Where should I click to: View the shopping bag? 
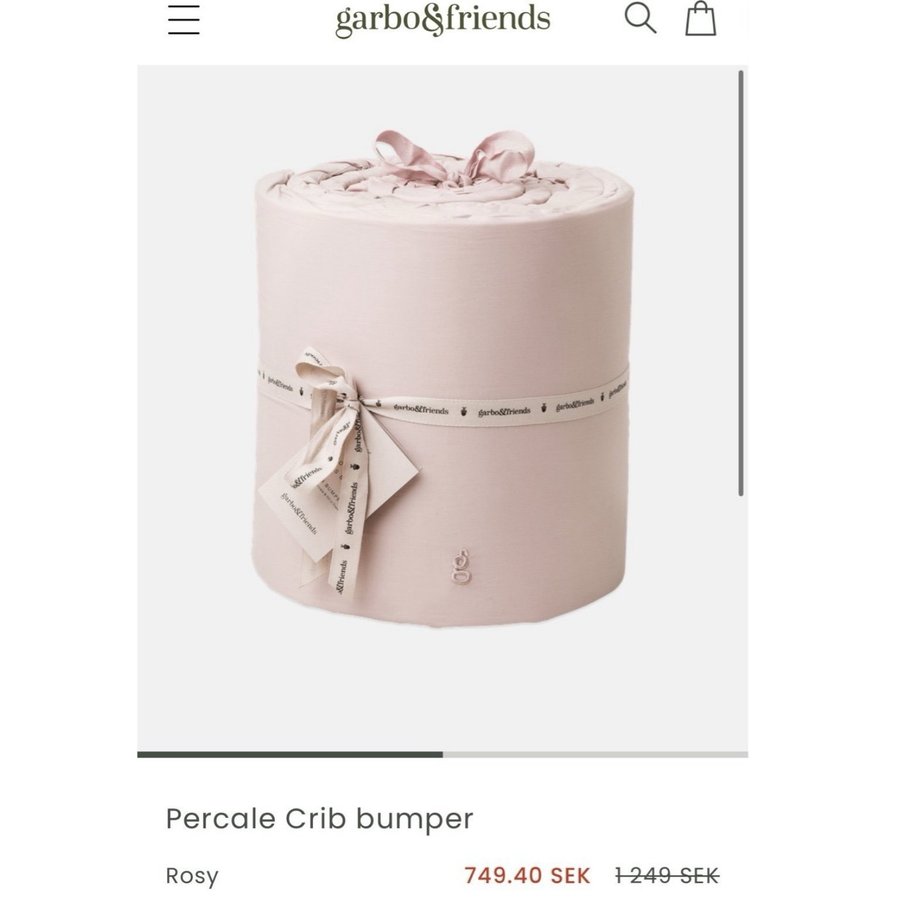700,18
